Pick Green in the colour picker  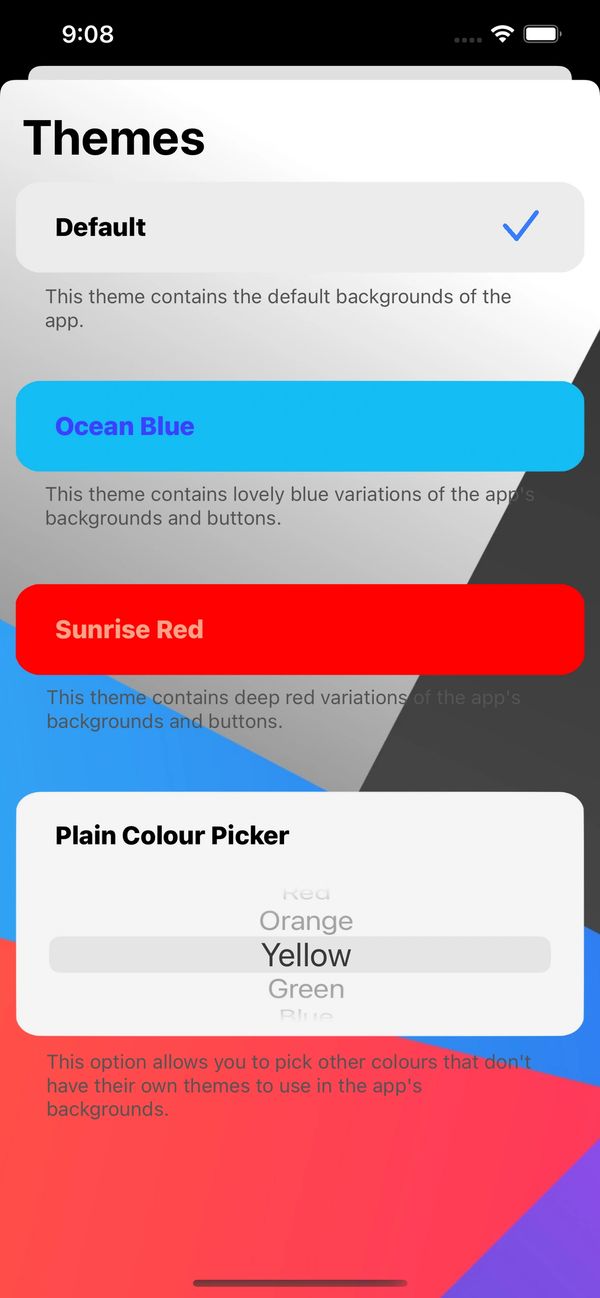[x=306, y=989]
